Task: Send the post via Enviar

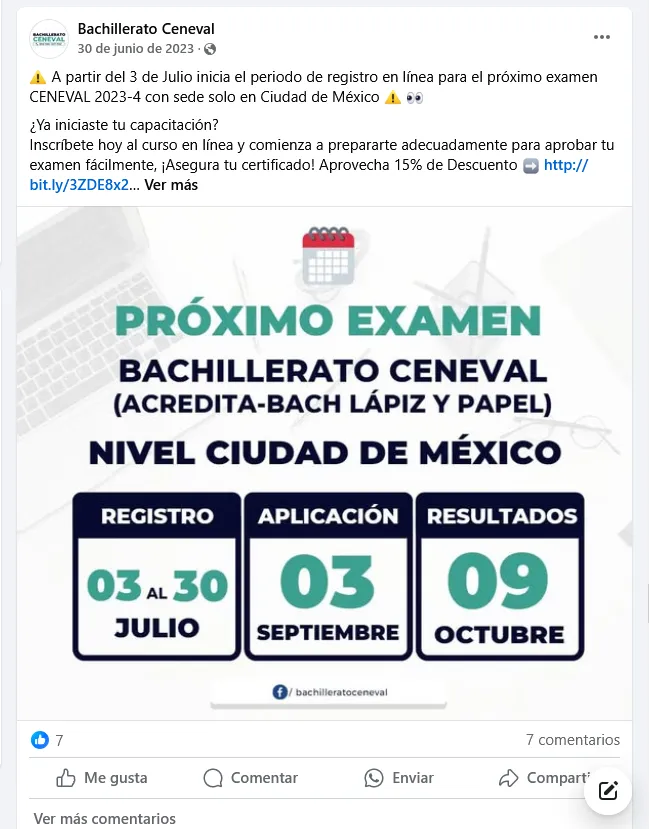Action: coord(399,778)
